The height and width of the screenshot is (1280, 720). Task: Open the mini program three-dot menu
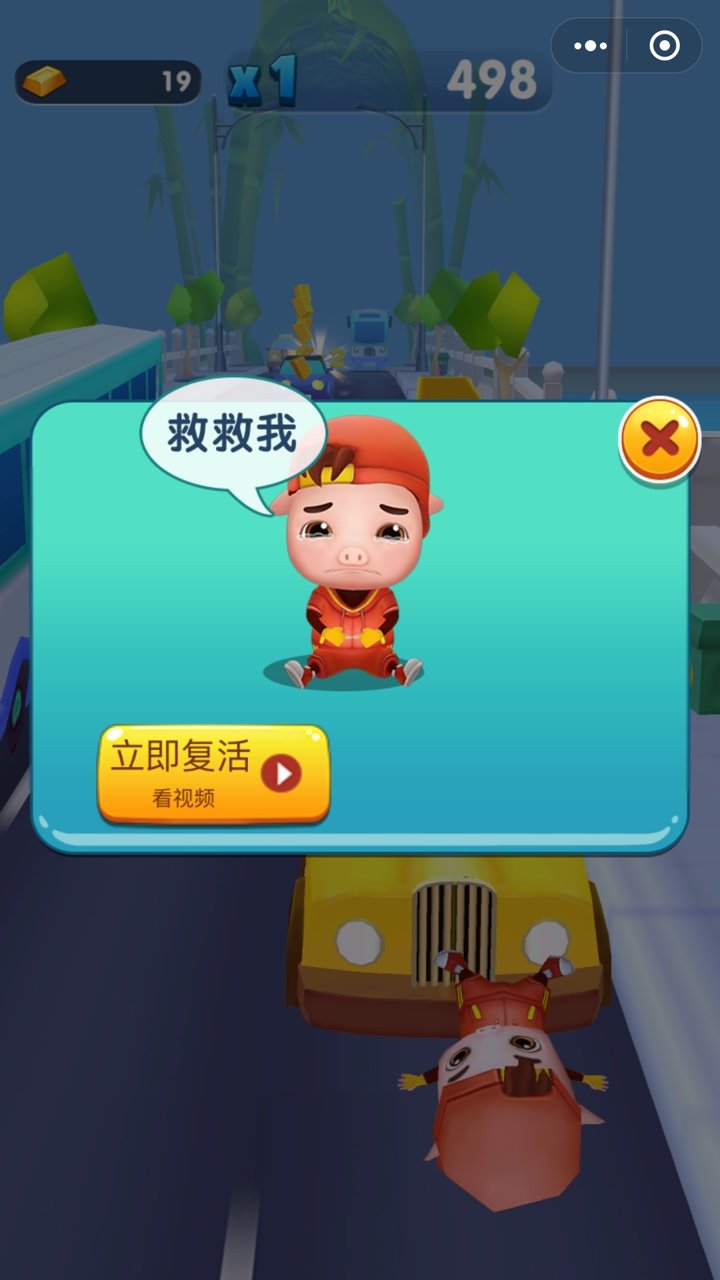(590, 46)
